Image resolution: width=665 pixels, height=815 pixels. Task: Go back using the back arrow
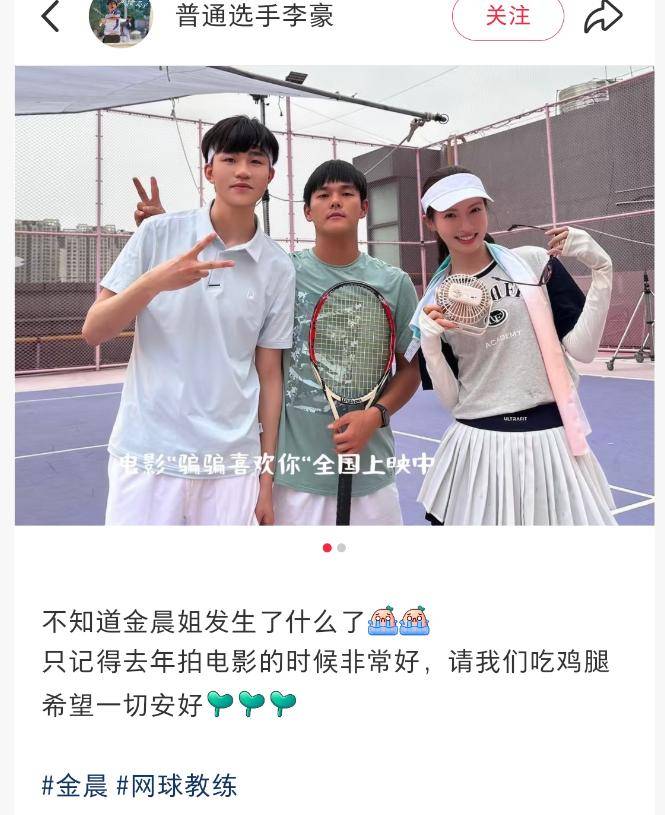pos(50,16)
